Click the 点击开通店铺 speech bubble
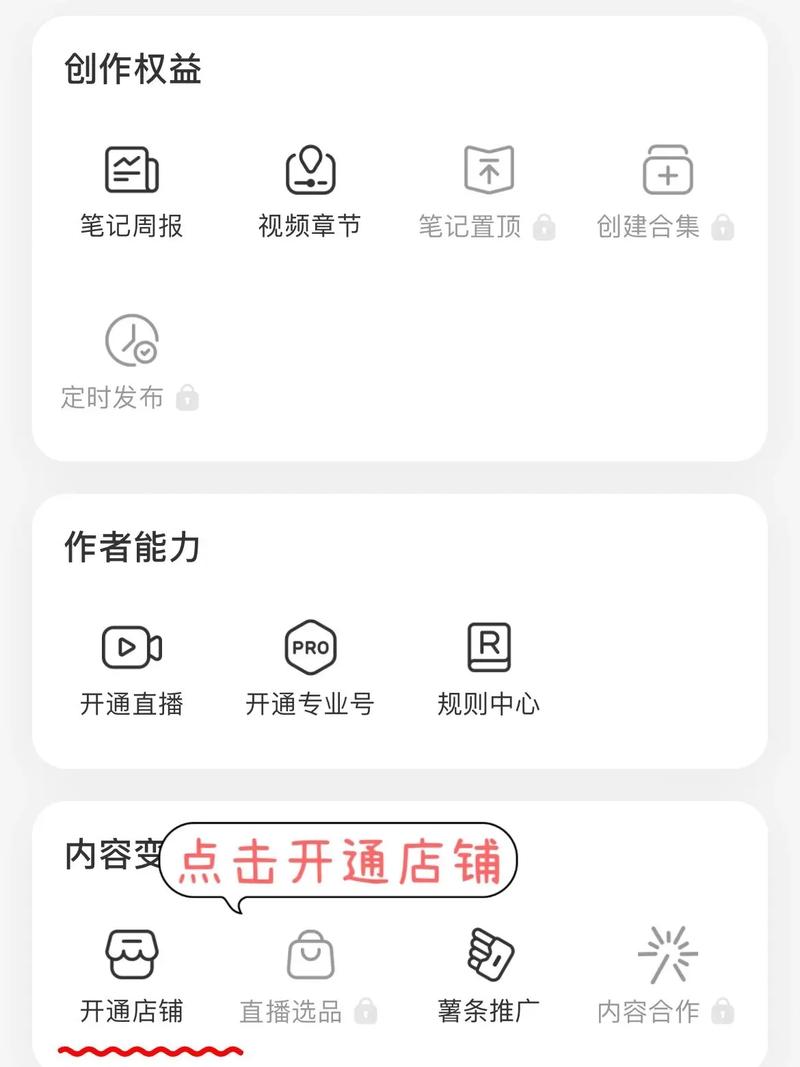This screenshot has height=1067, width=800. click(x=340, y=861)
